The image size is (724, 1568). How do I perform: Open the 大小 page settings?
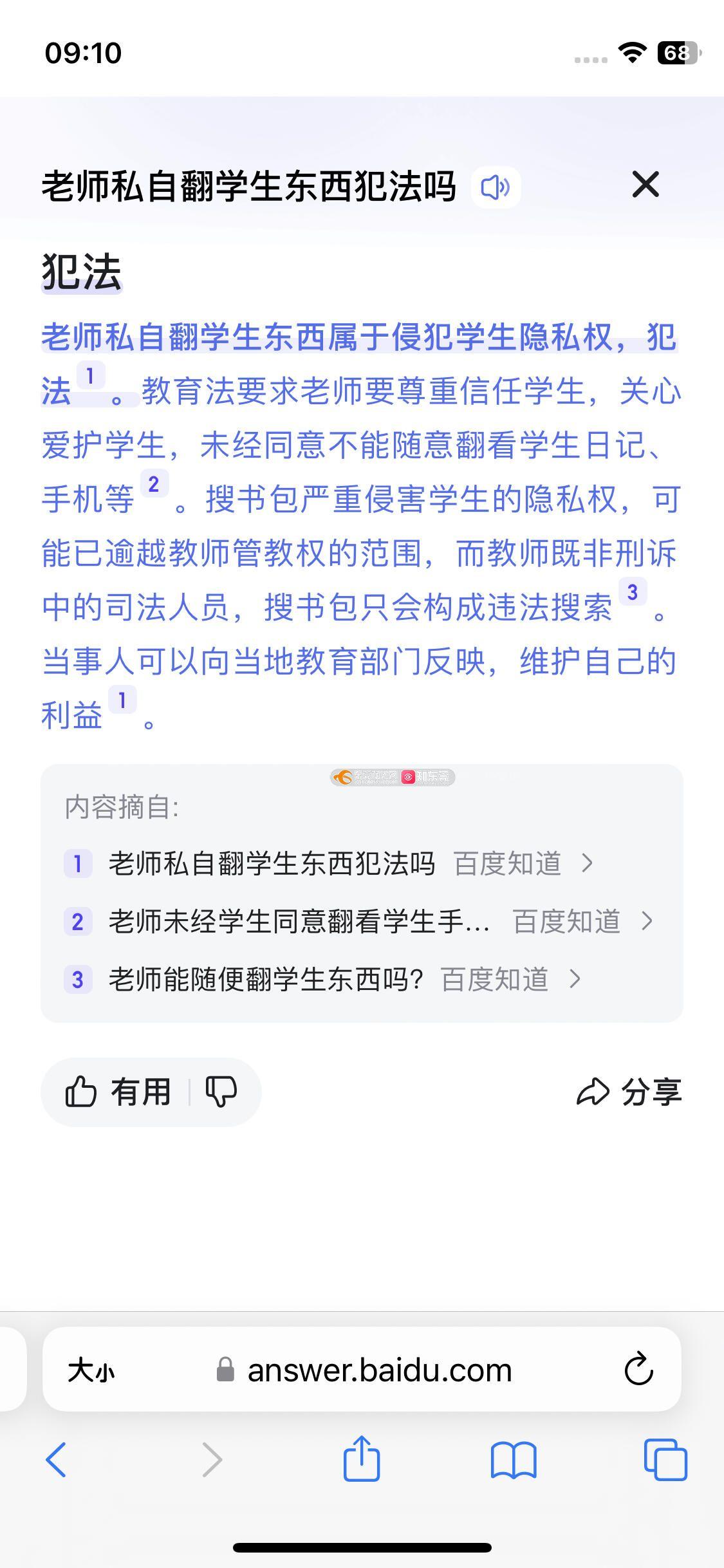(91, 1370)
